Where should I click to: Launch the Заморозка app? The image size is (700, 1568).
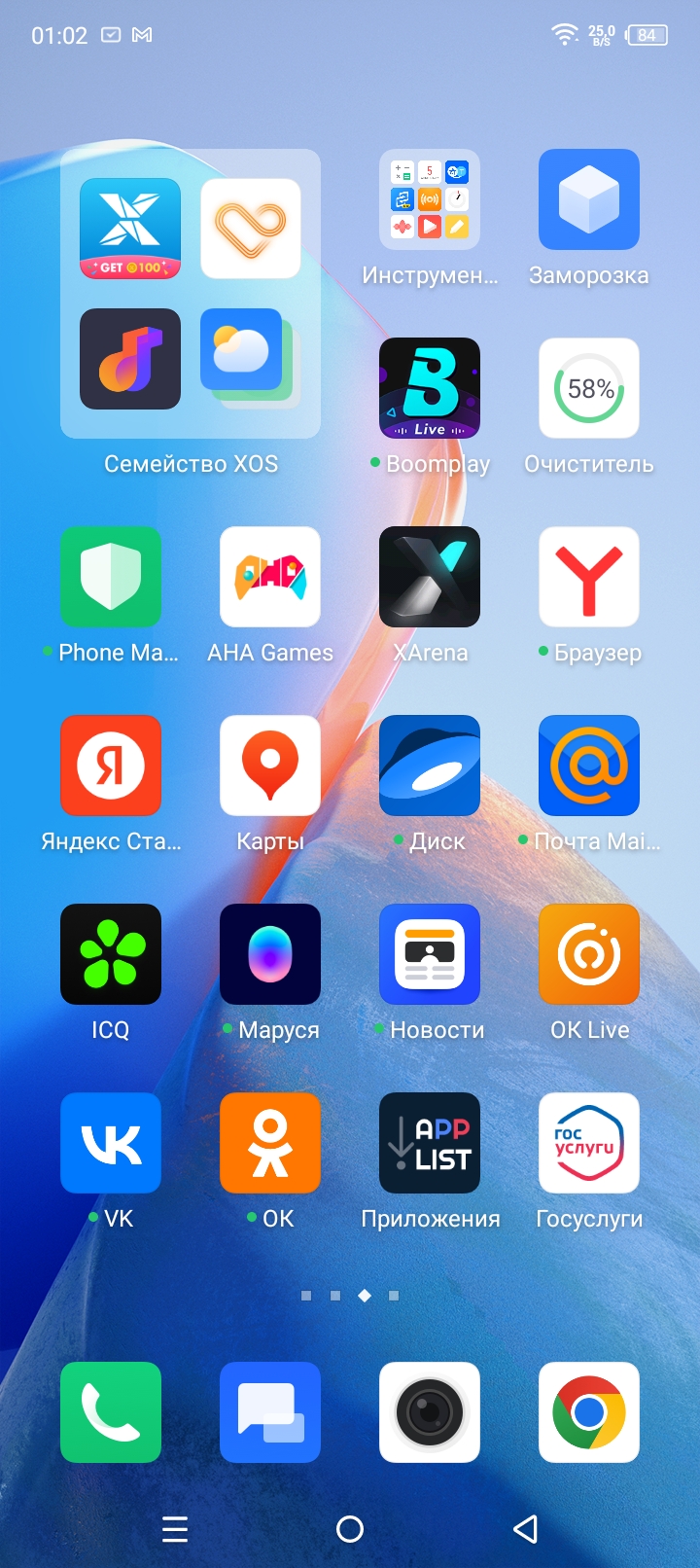coord(589,200)
